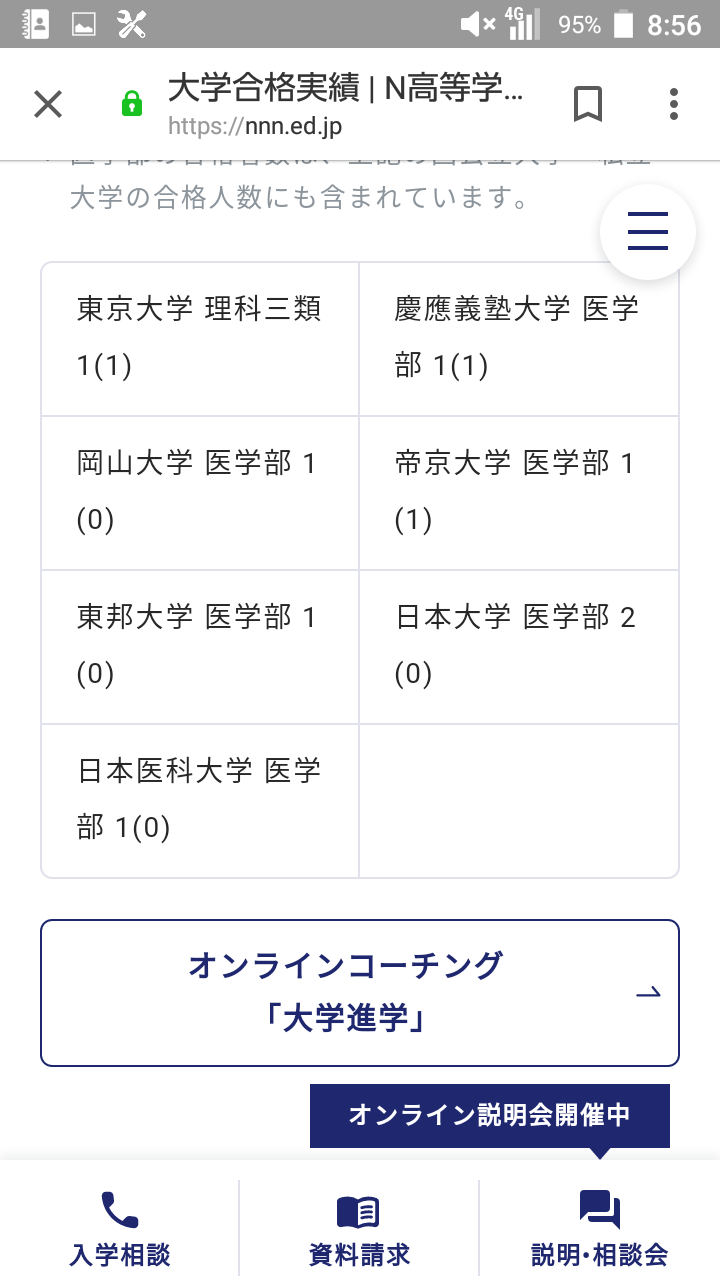
Task: View site security info via the lock icon
Action: (x=132, y=104)
